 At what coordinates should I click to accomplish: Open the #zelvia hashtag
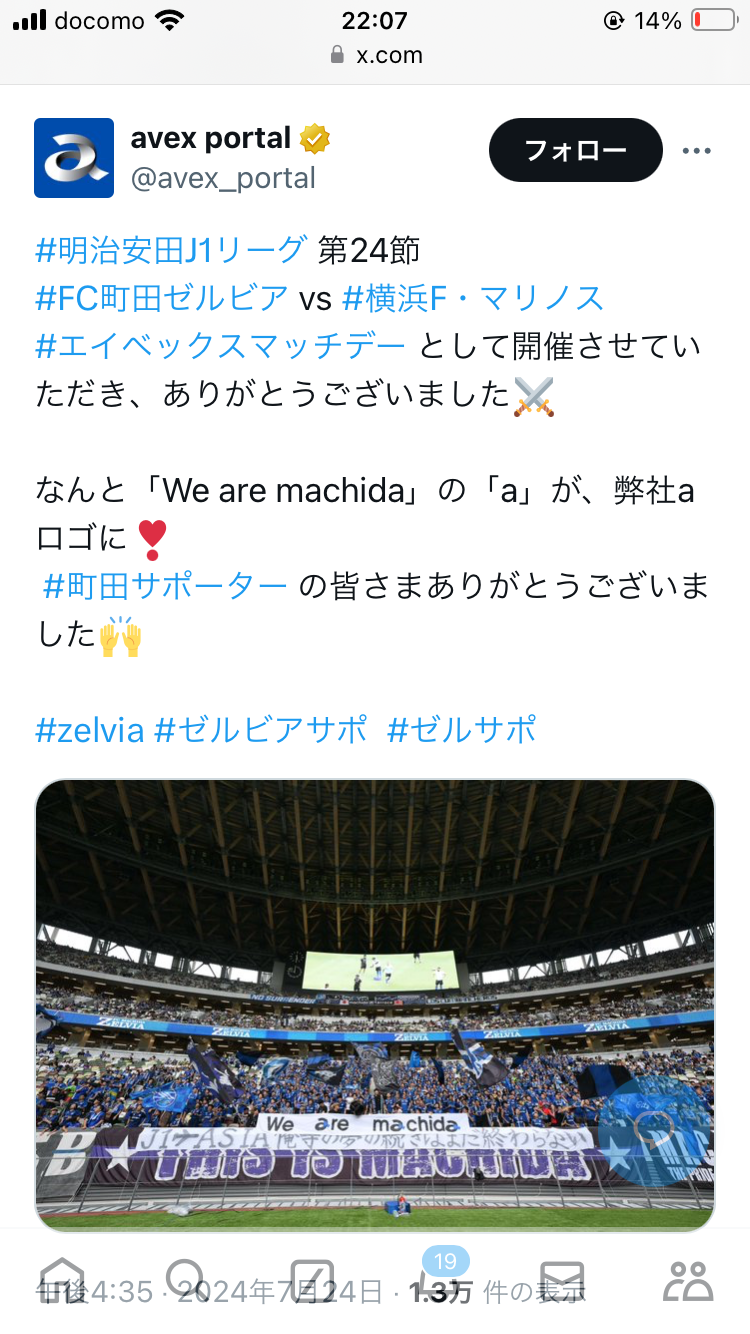(x=90, y=729)
